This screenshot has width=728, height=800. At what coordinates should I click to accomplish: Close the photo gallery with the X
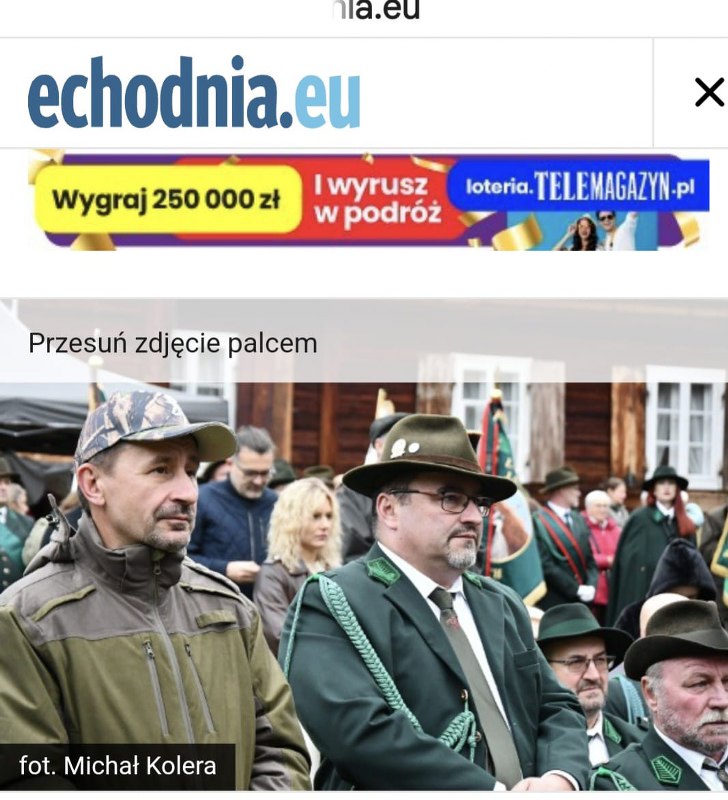click(708, 93)
